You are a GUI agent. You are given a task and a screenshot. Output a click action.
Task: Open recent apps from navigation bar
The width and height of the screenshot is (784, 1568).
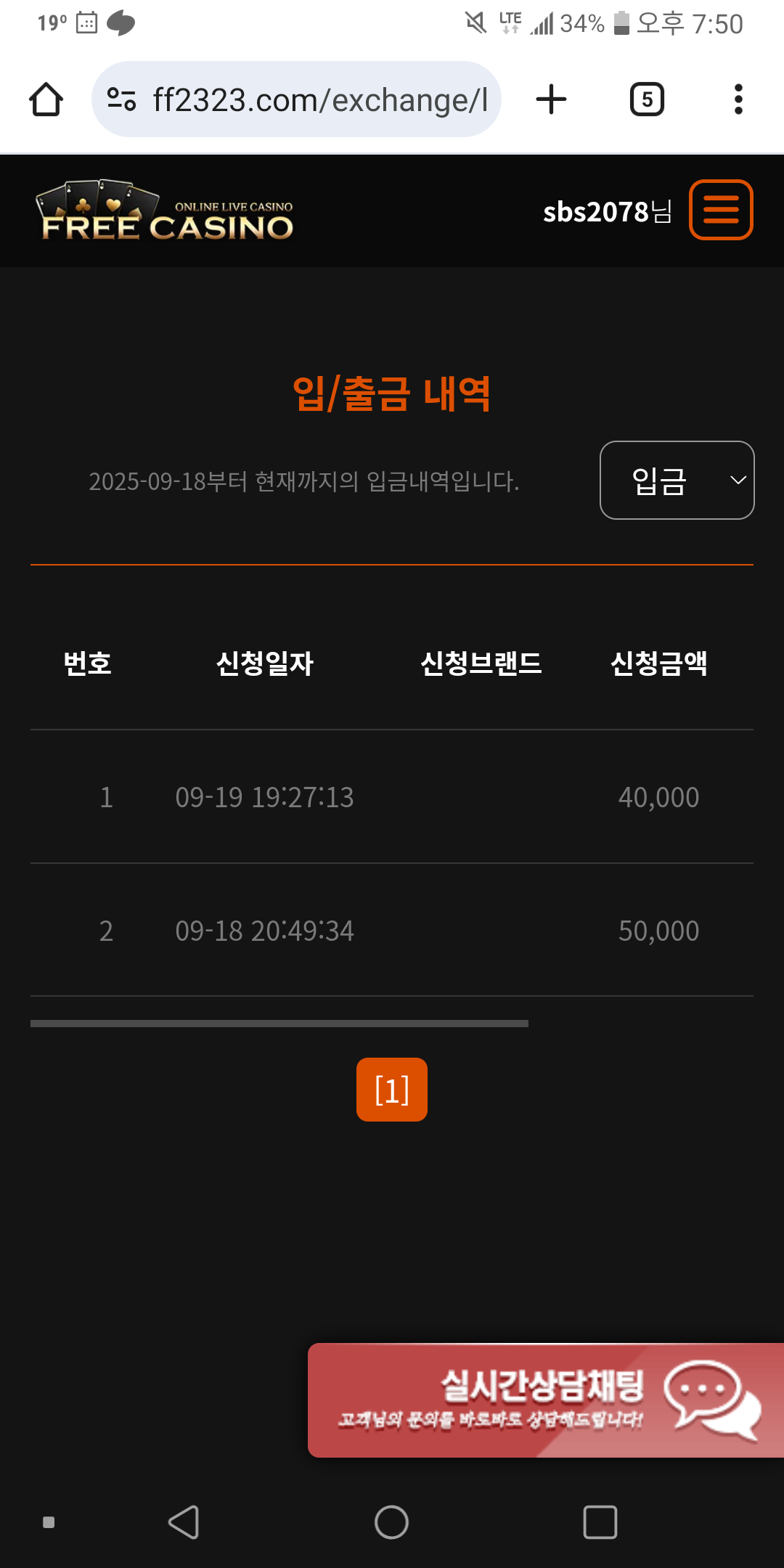click(600, 1522)
